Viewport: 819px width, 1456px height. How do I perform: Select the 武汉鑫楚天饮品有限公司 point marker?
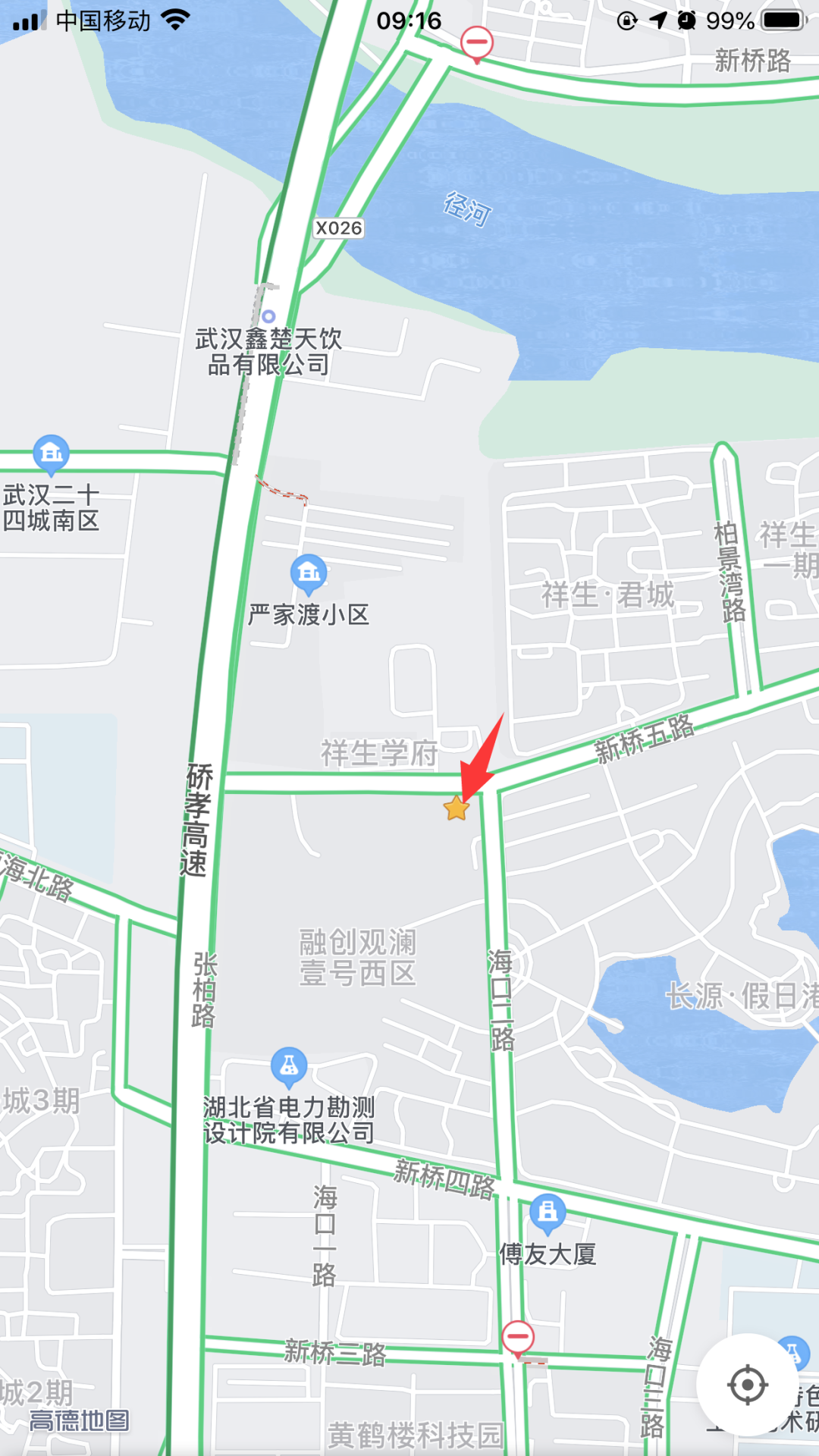(x=268, y=316)
